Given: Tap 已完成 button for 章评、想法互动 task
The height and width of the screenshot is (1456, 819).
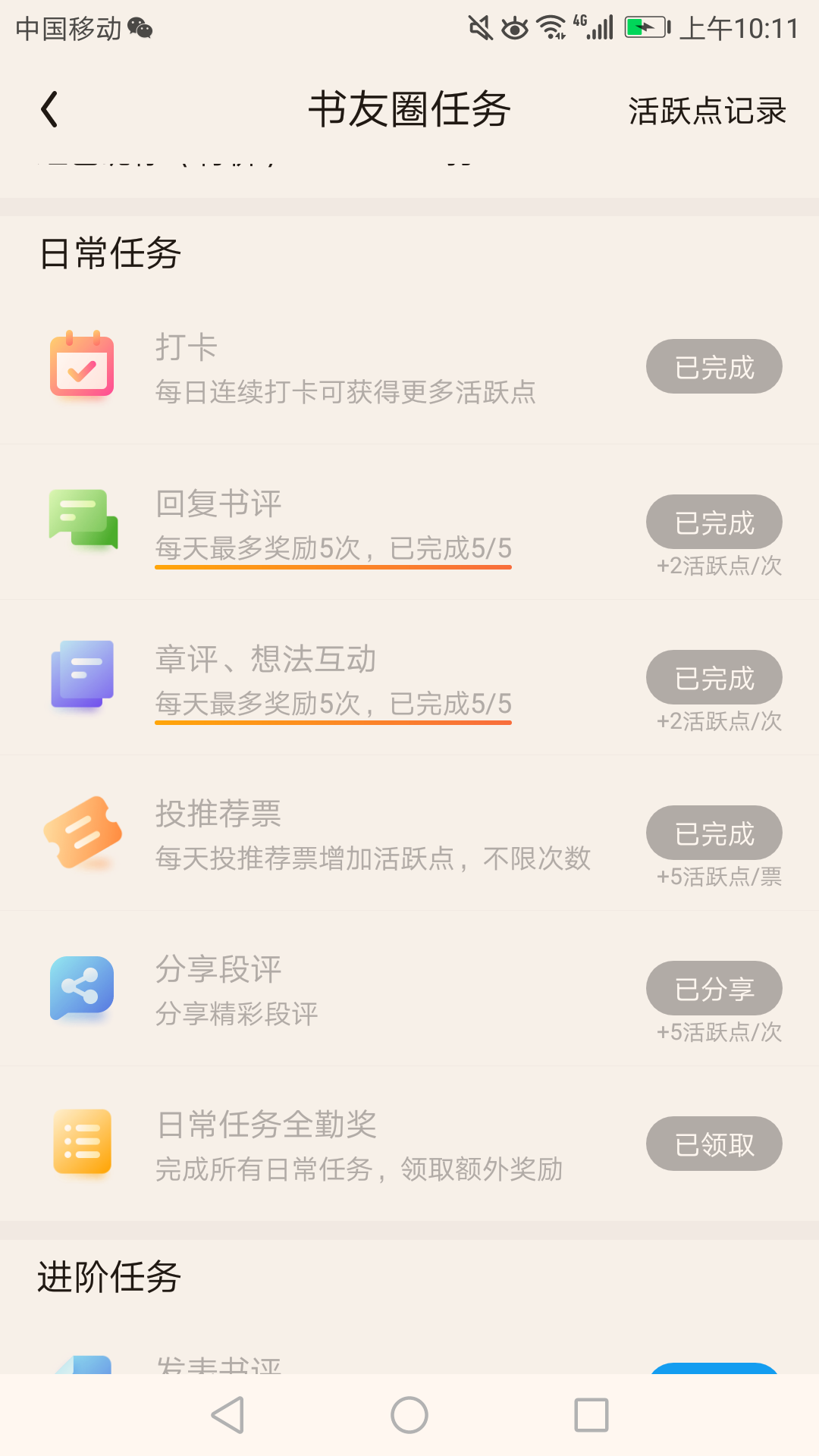Looking at the screenshot, I should (714, 677).
